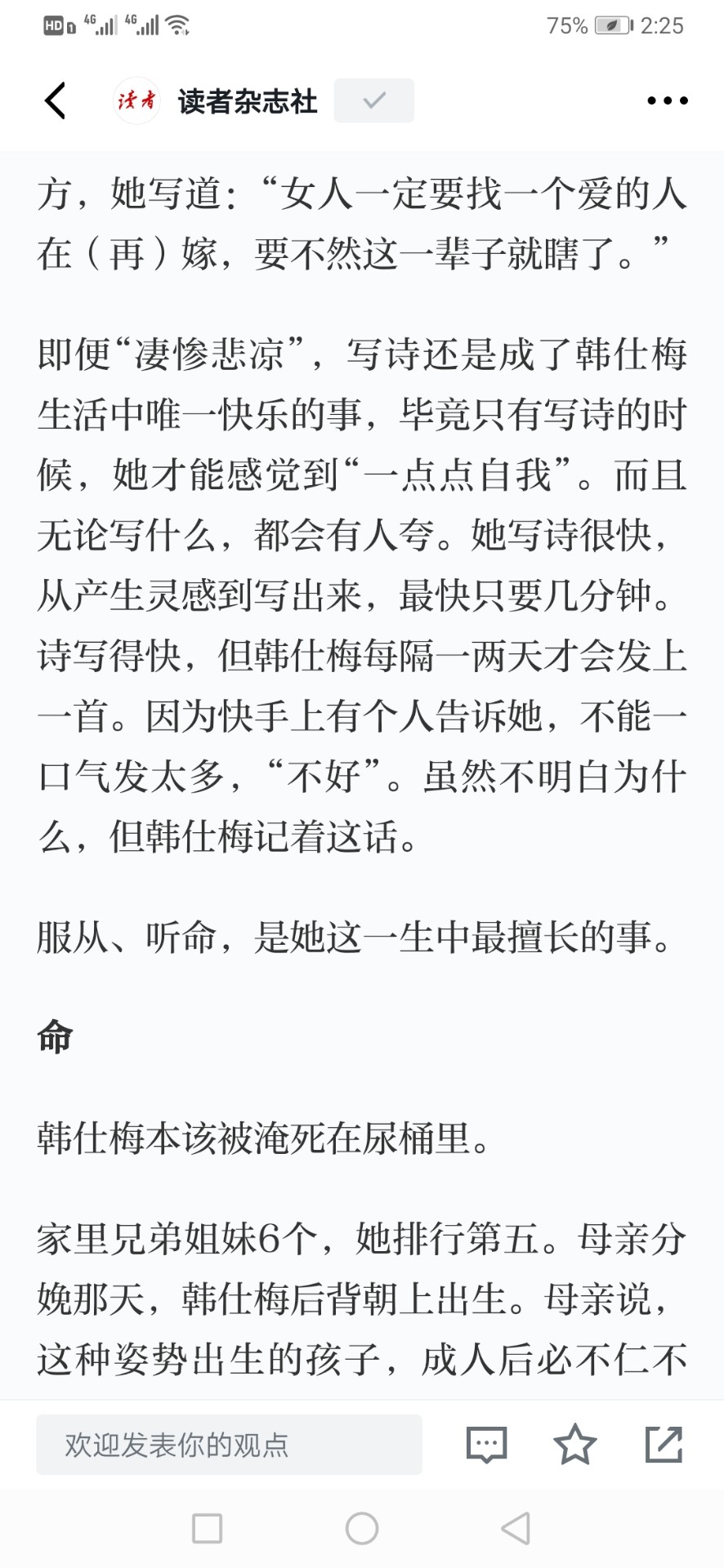
Task: Open the three-dot overflow menu
Action: [667, 101]
